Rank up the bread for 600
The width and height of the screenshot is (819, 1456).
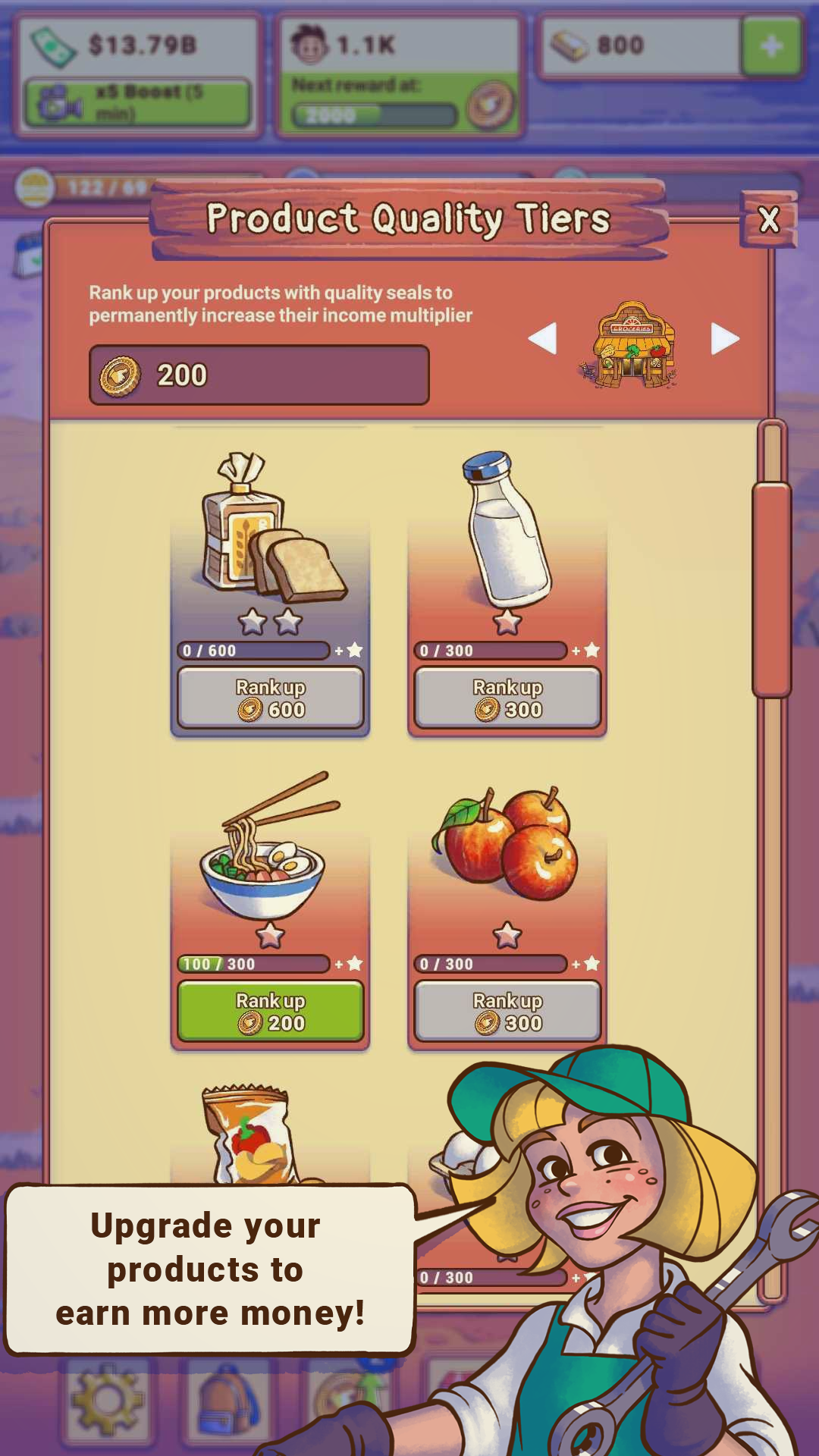271,698
